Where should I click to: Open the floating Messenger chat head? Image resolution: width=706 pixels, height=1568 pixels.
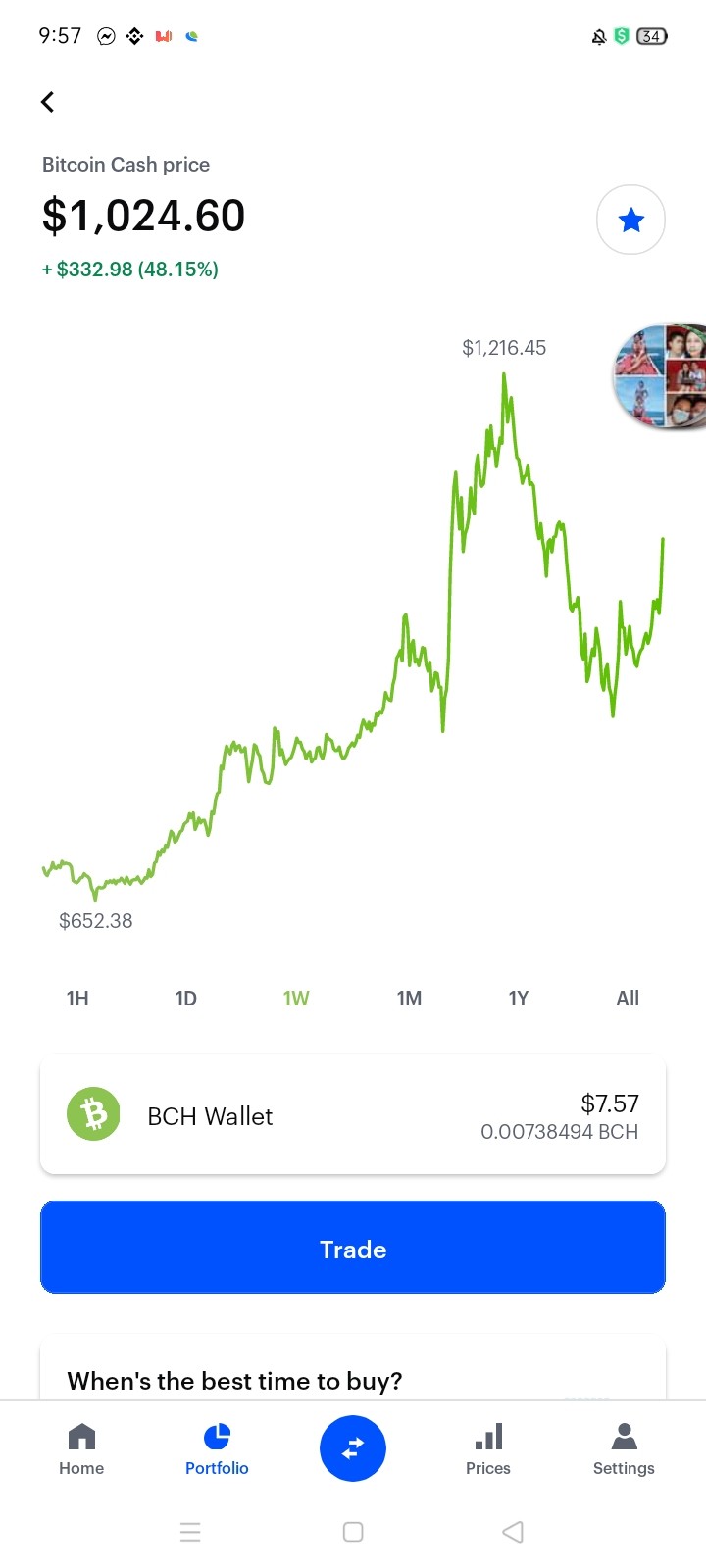(661, 376)
